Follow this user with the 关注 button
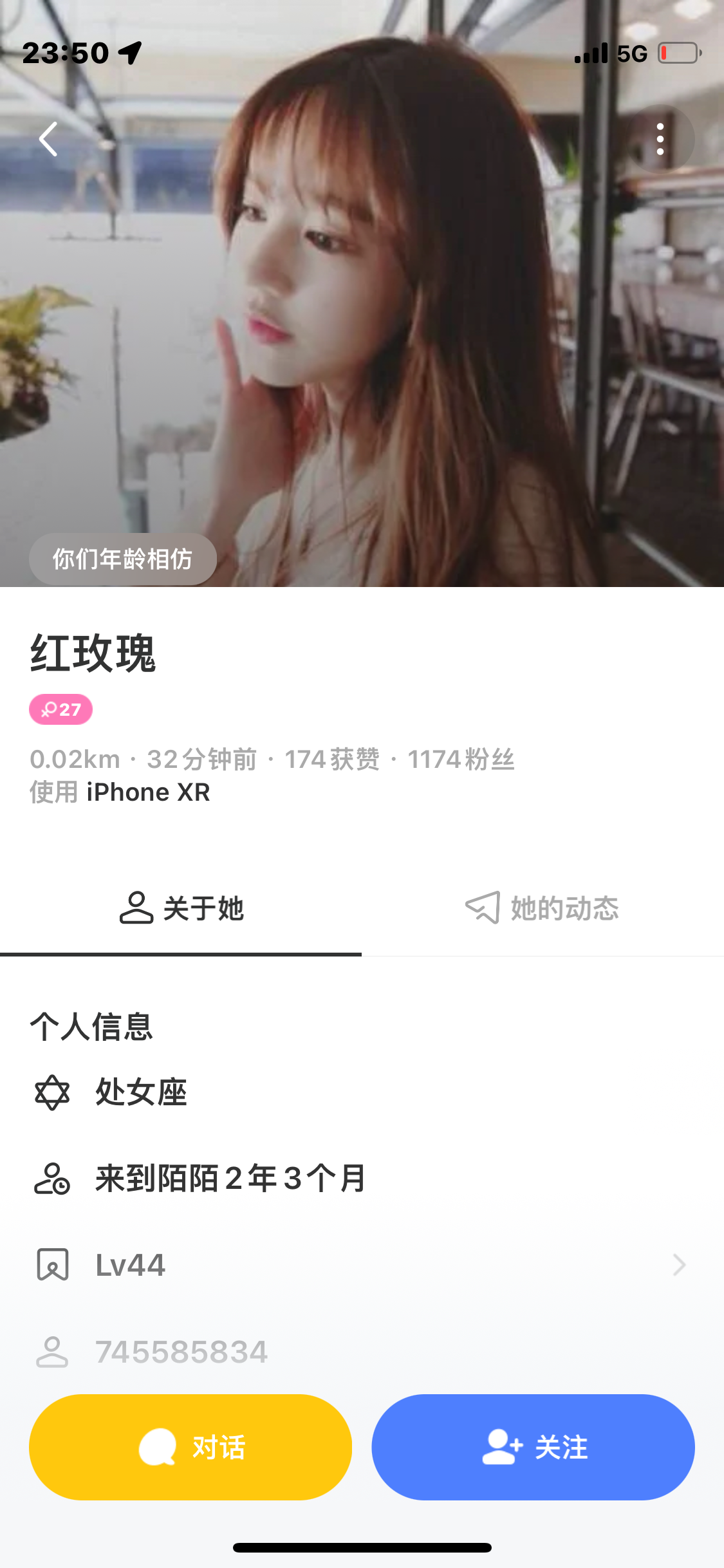The image size is (724, 1568). (533, 1447)
